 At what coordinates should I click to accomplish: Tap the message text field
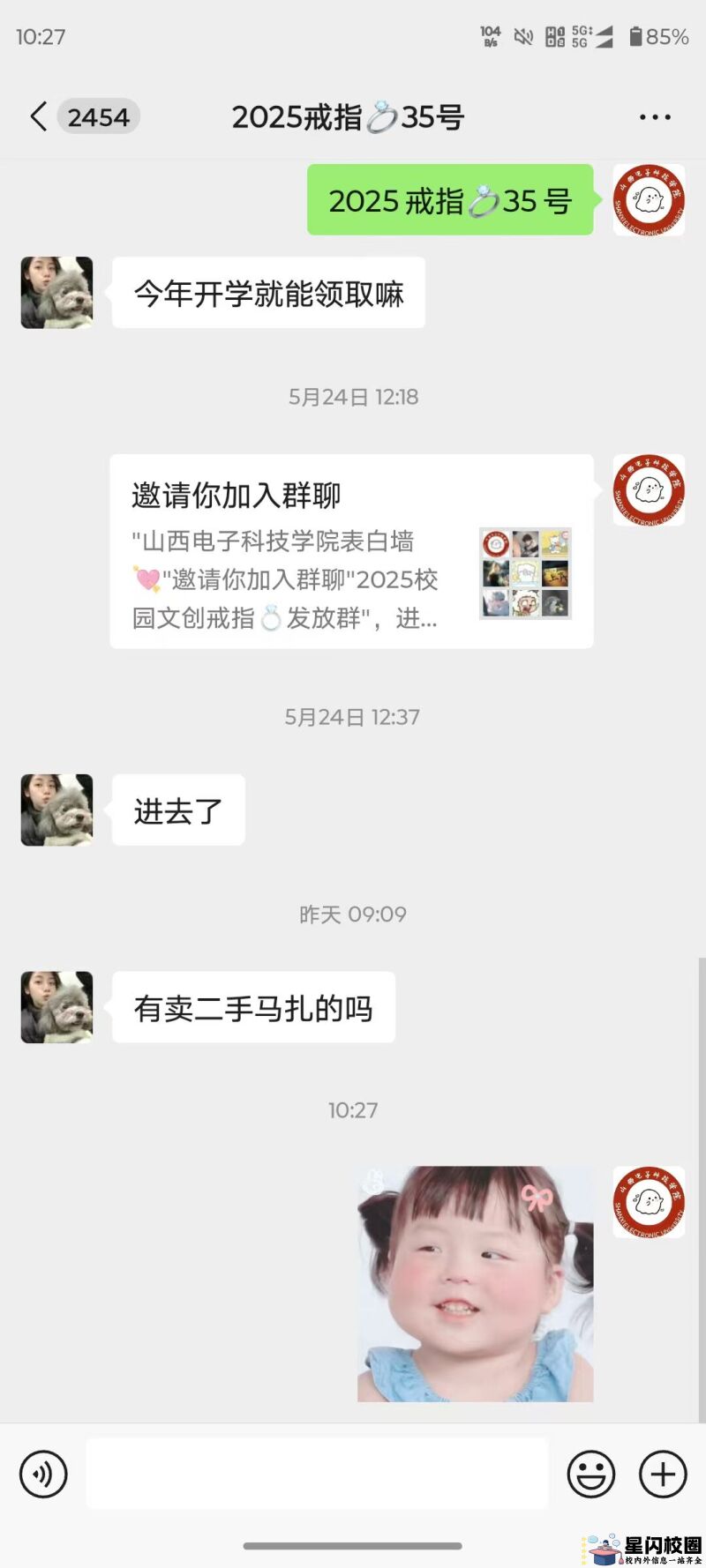pyautogui.click(x=316, y=1474)
